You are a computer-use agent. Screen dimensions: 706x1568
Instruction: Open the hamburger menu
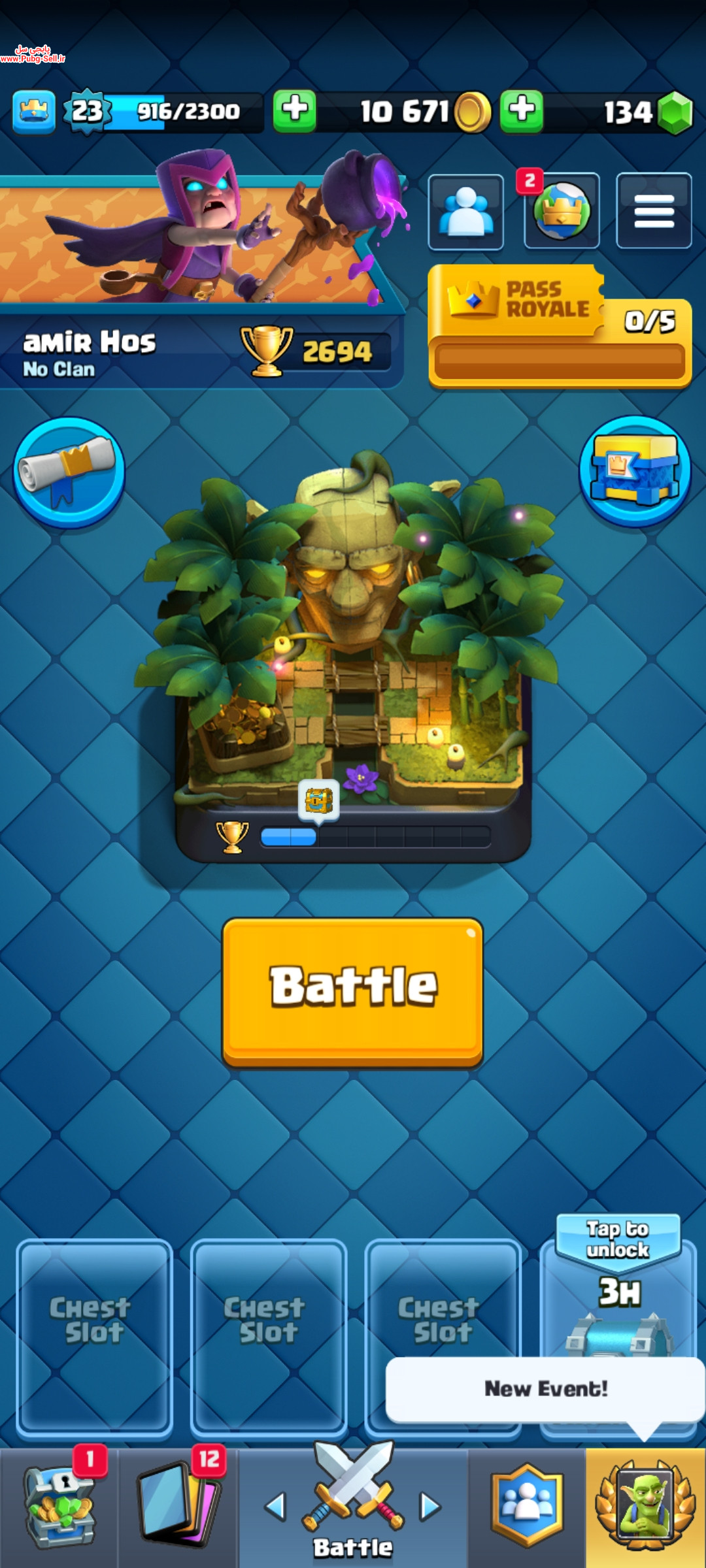click(x=654, y=210)
